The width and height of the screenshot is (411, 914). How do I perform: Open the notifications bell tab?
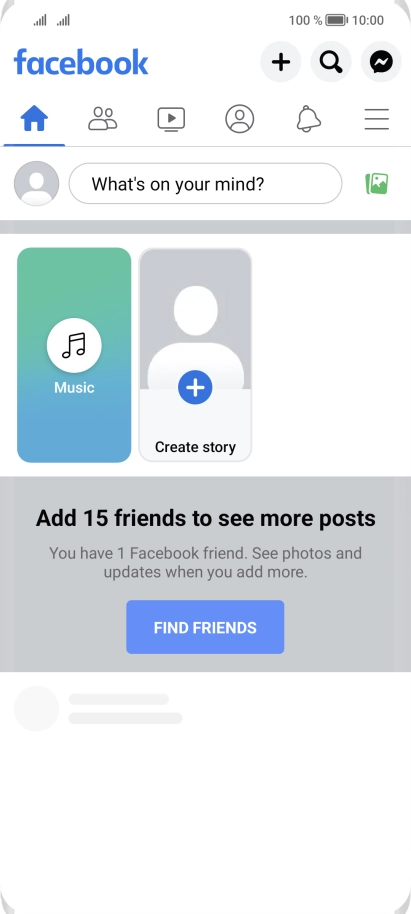[x=308, y=119]
